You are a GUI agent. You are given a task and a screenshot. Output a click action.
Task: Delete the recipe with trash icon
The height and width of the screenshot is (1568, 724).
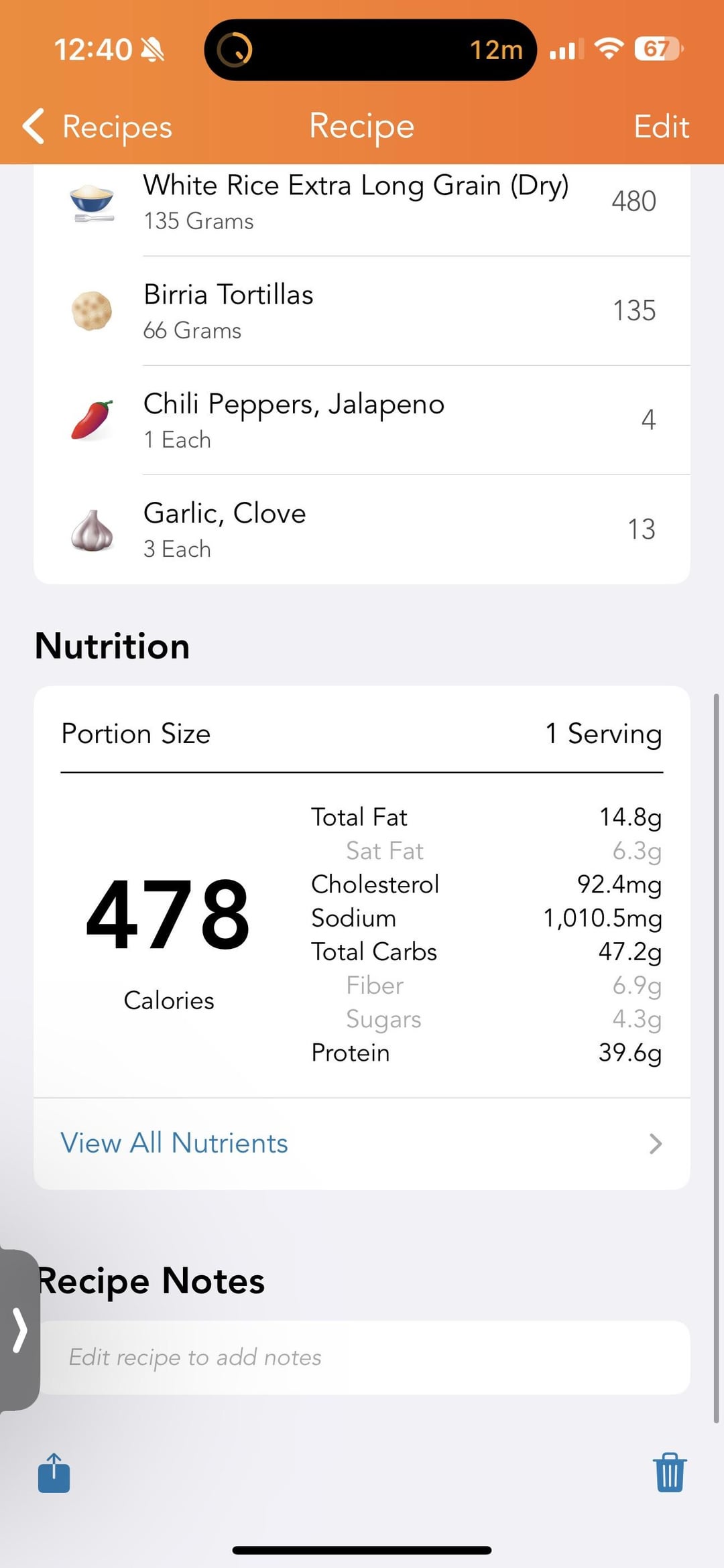[x=670, y=1473]
